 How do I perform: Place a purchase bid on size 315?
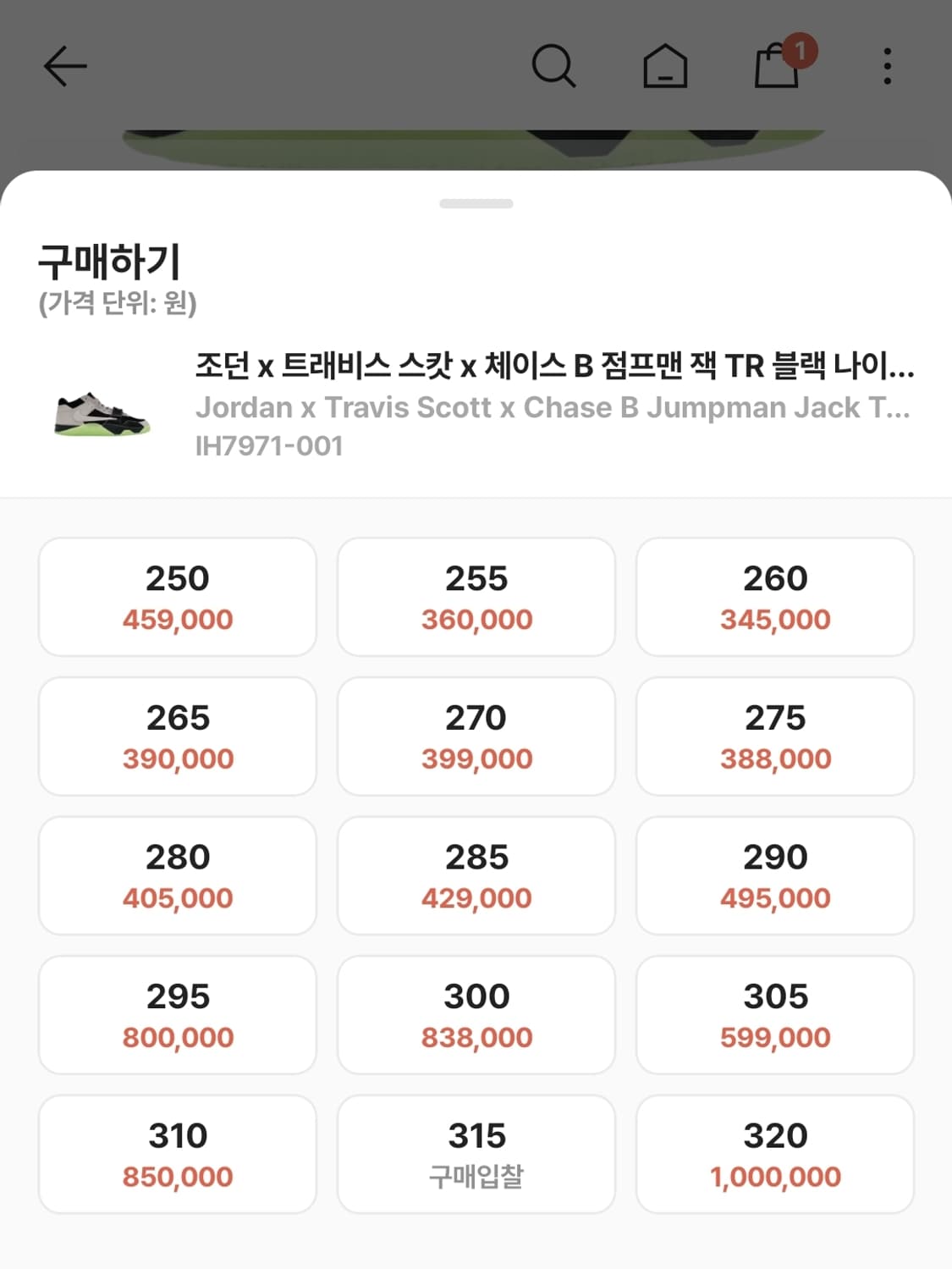pyautogui.click(x=476, y=1153)
